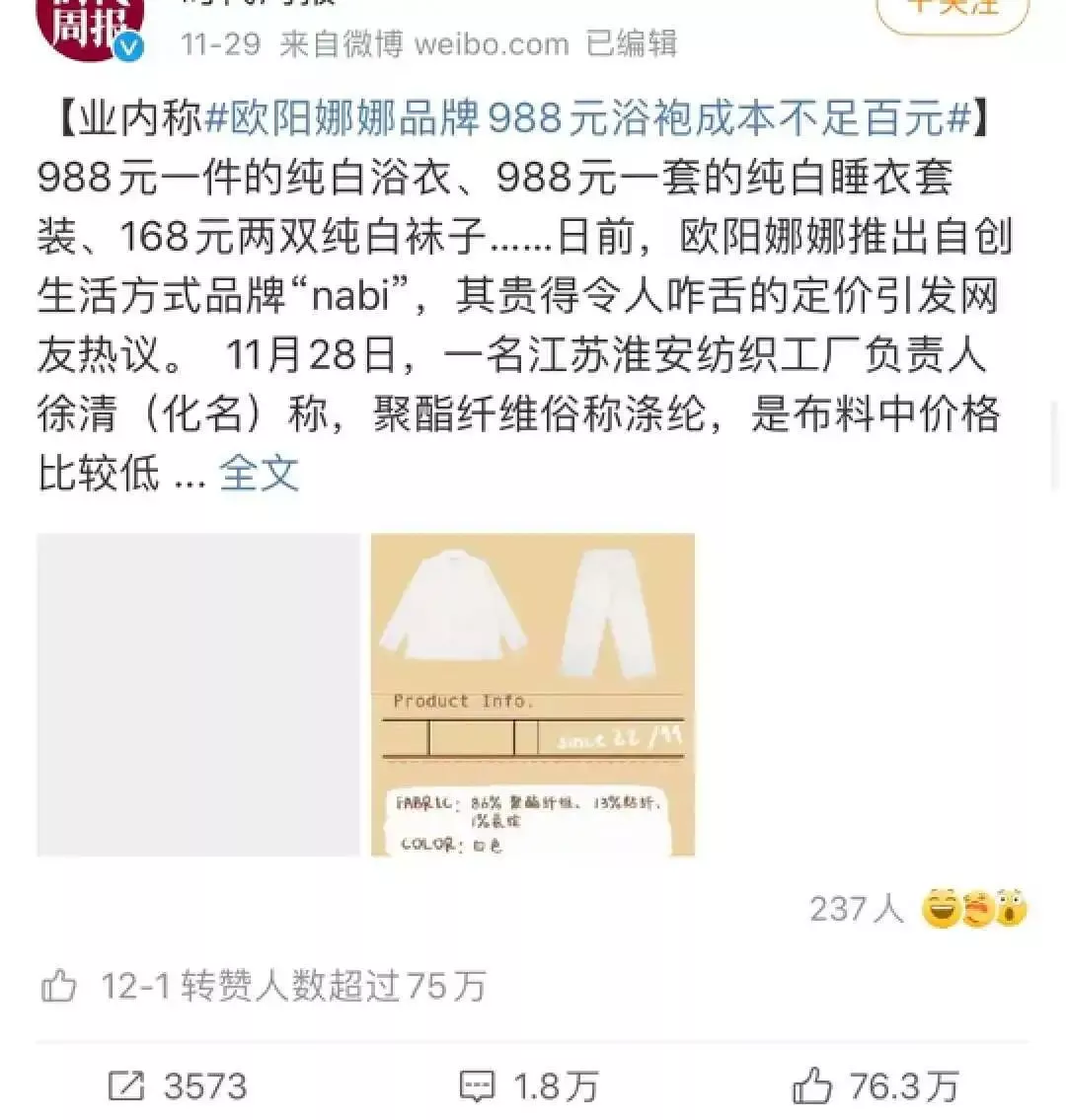Repost this post with 3573 shares
This screenshot has height=1120, width=1066.
[x=177, y=1086]
